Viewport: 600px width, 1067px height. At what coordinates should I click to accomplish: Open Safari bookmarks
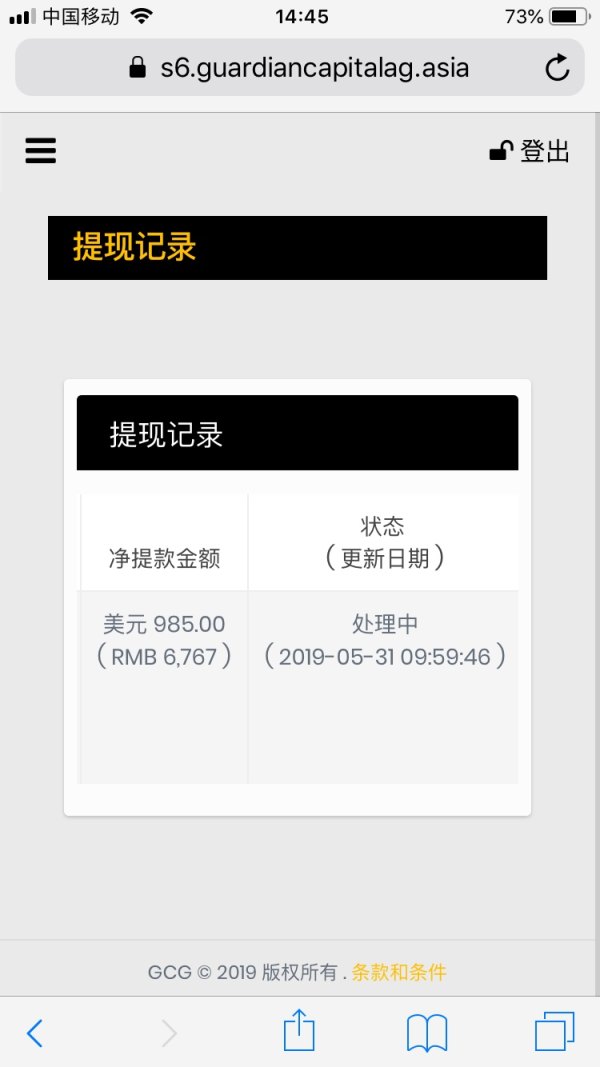(x=427, y=1032)
